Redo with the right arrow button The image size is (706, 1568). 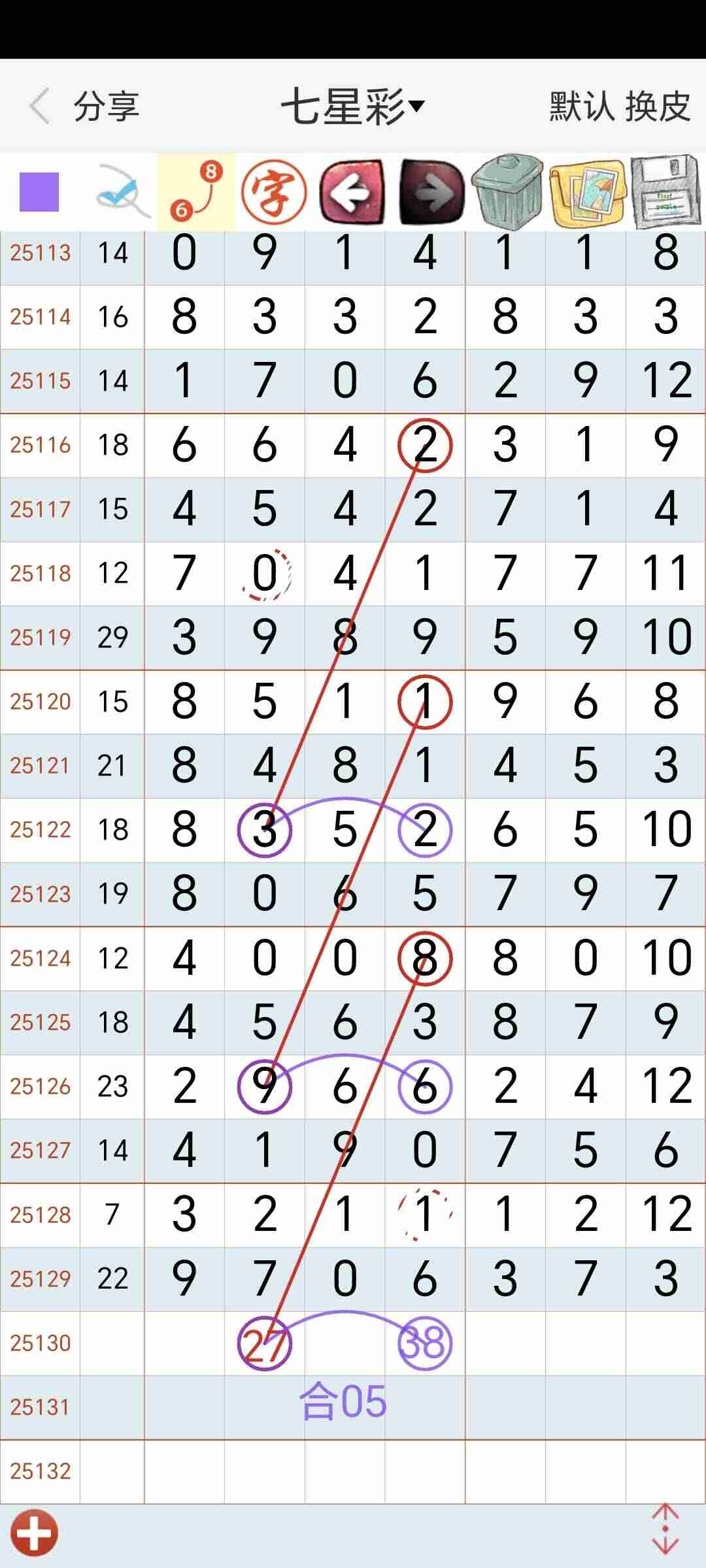pos(431,192)
